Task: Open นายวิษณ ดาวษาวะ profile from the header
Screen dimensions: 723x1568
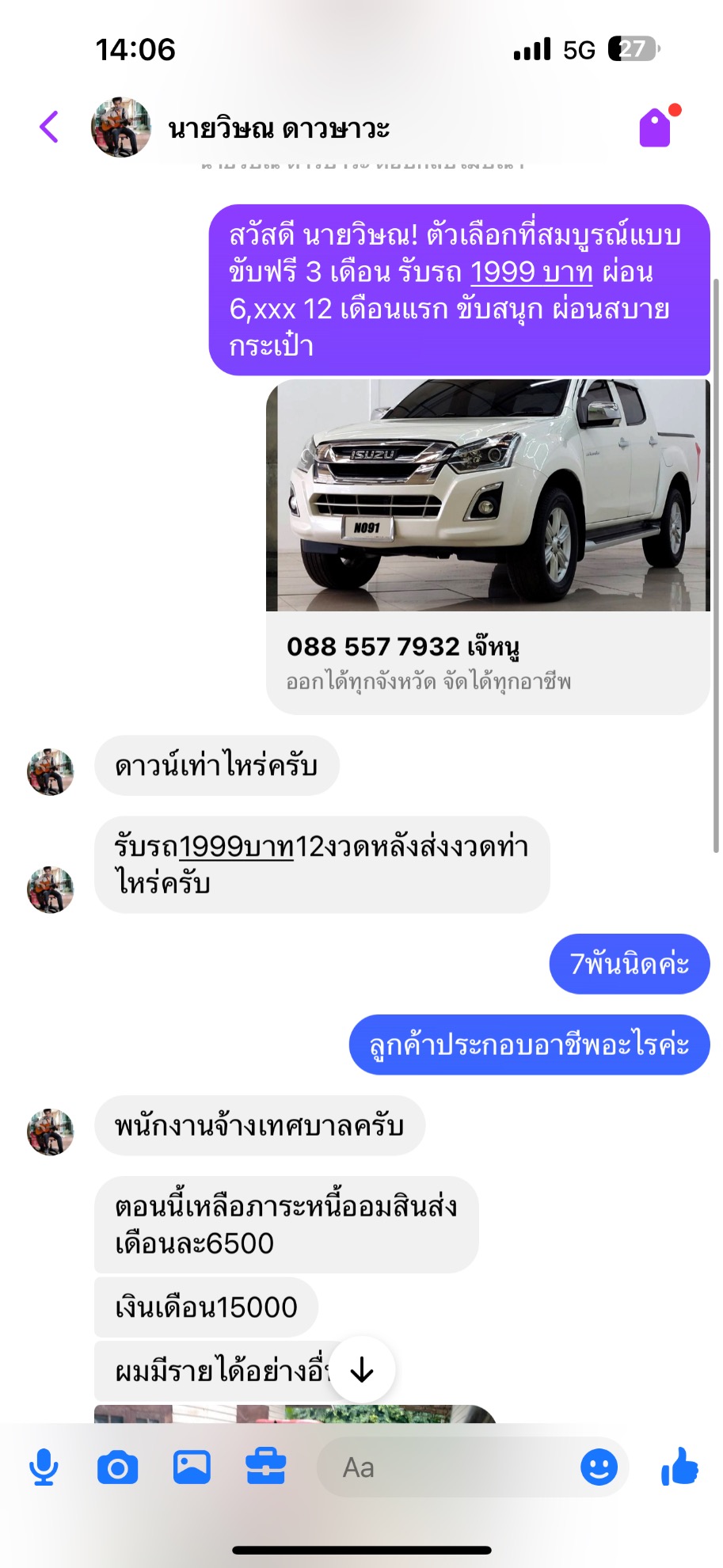Action: click(279, 128)
